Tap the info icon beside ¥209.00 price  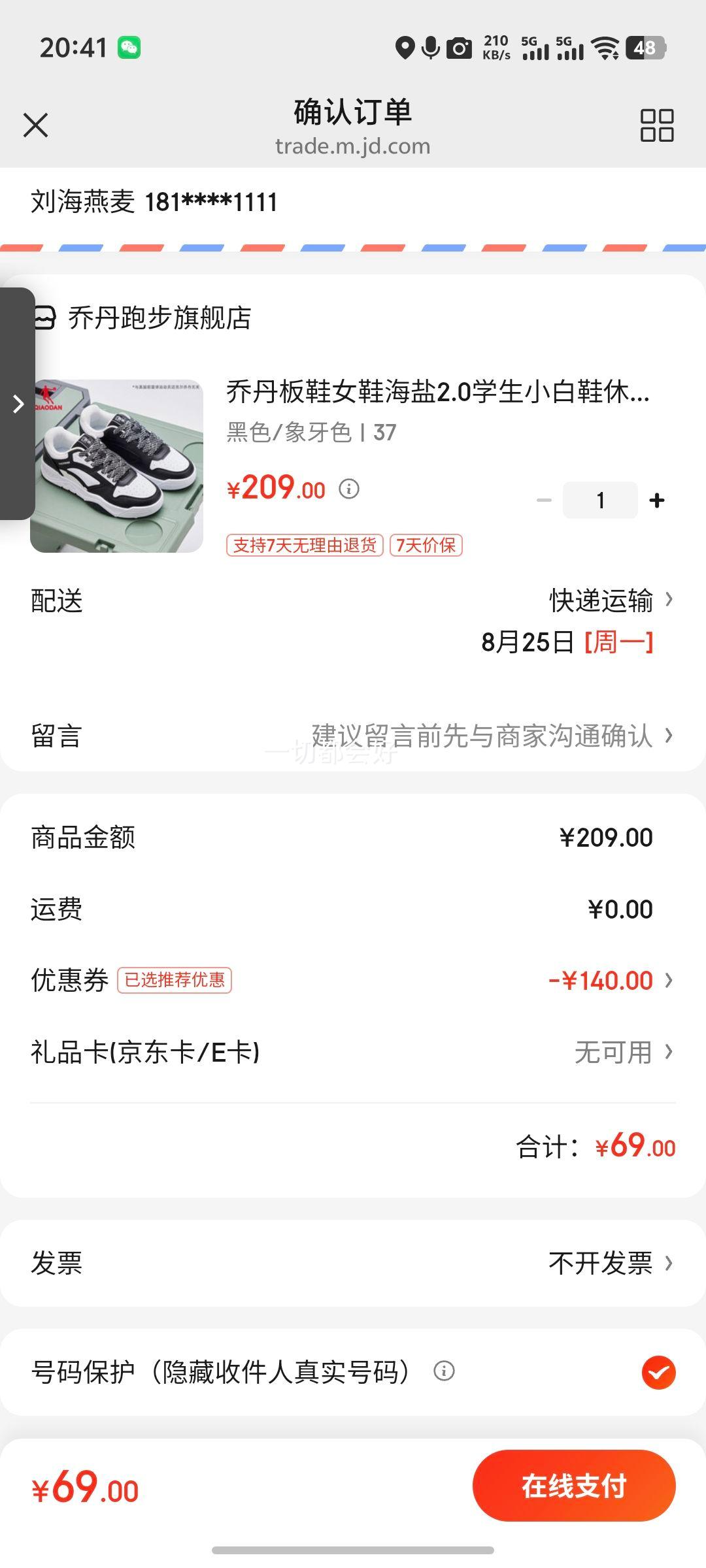click(x=349, y=489)
